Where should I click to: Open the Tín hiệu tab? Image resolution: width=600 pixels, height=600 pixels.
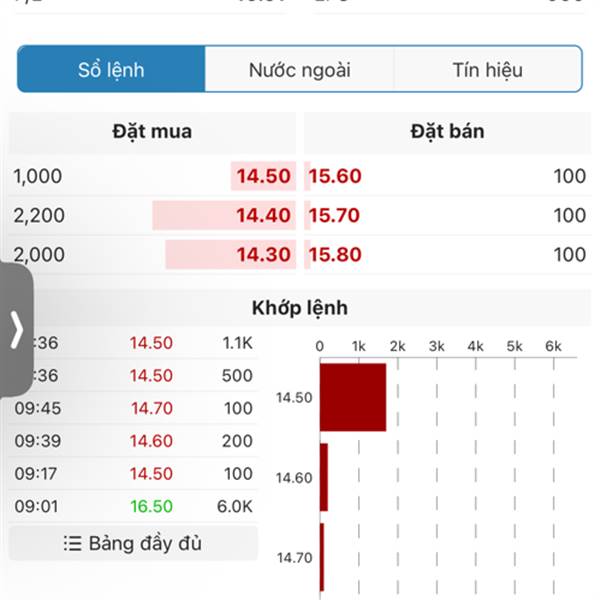pos(487,70)
